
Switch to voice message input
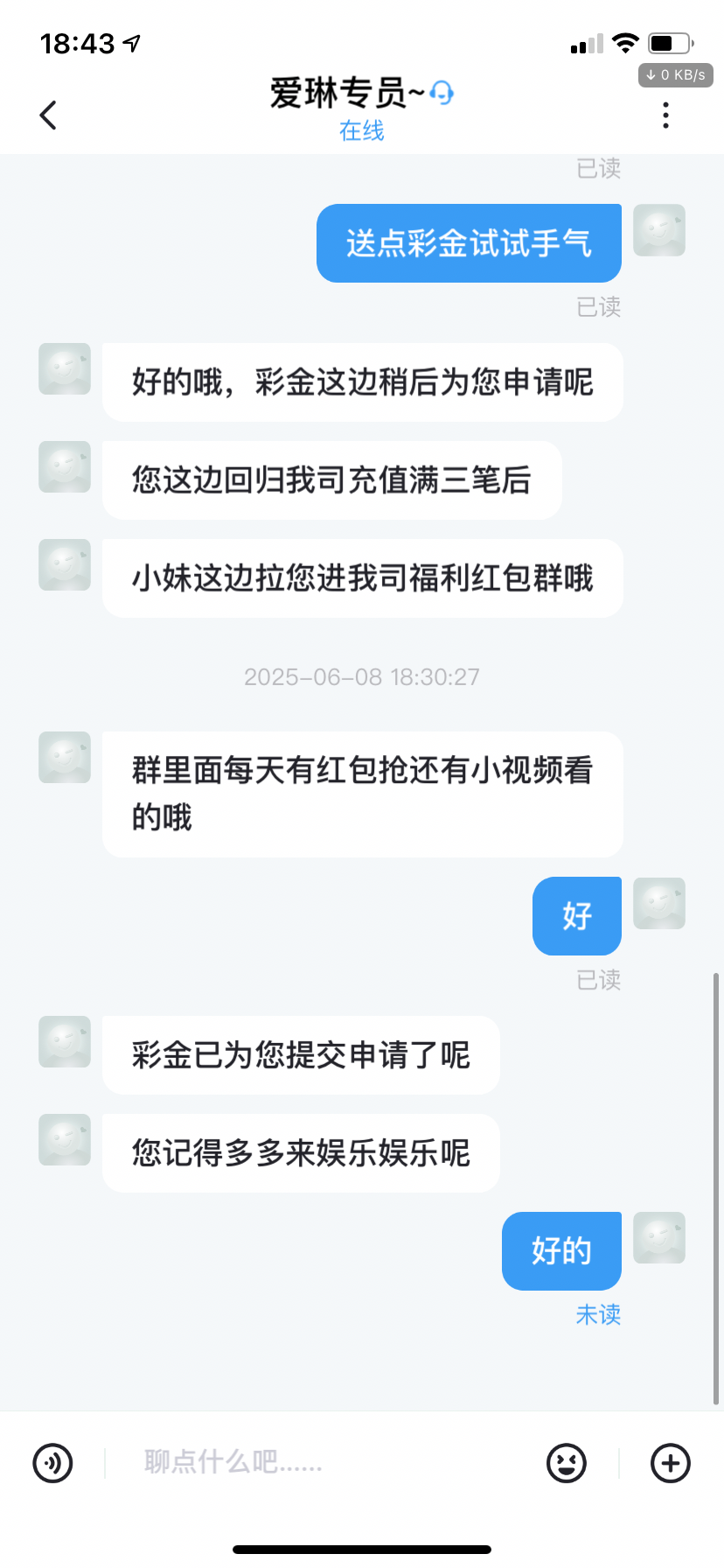(x=52, y=1463)
